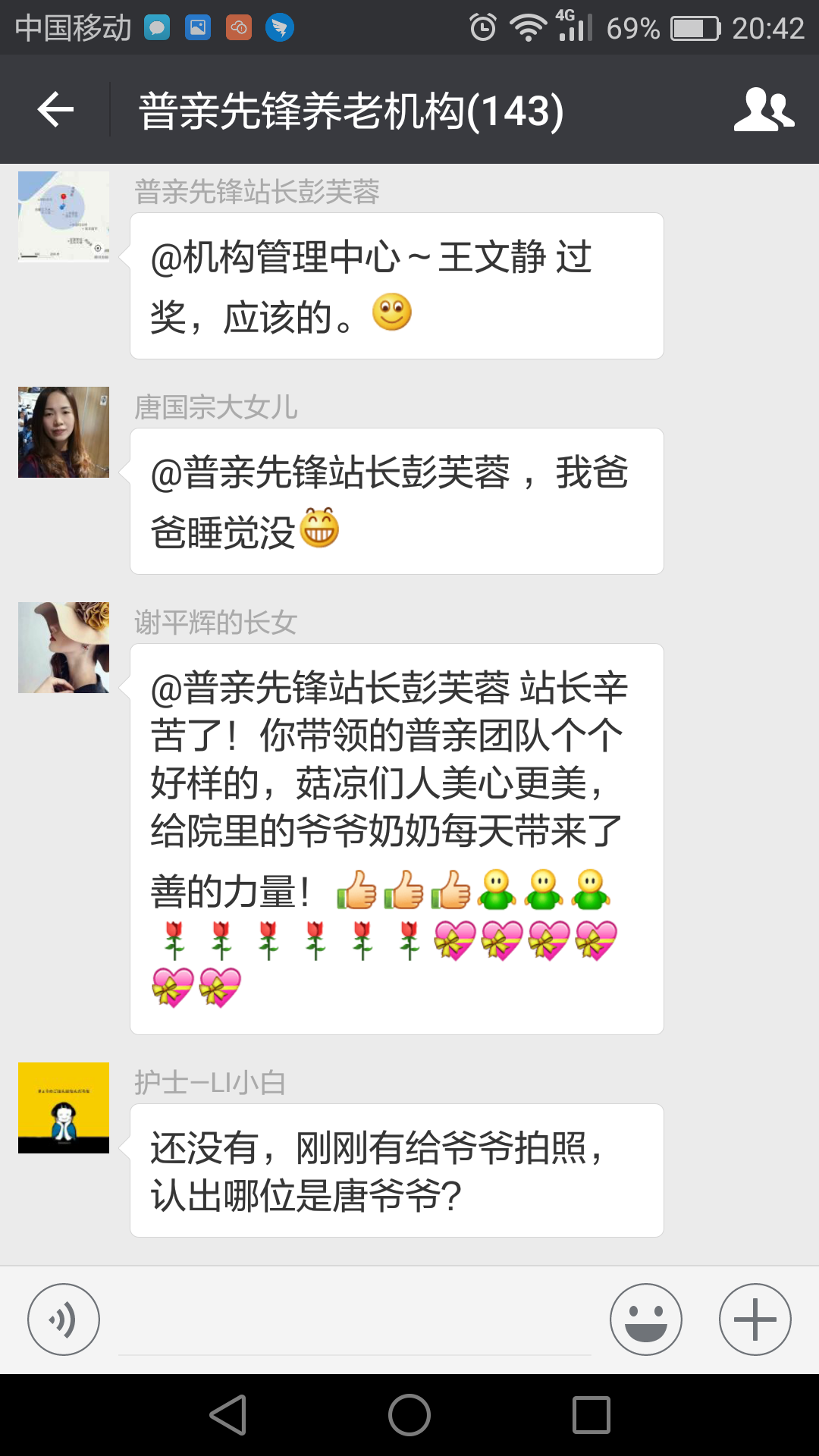Switch to voice message input
819x1456 pixels.
pos(64,1319)
